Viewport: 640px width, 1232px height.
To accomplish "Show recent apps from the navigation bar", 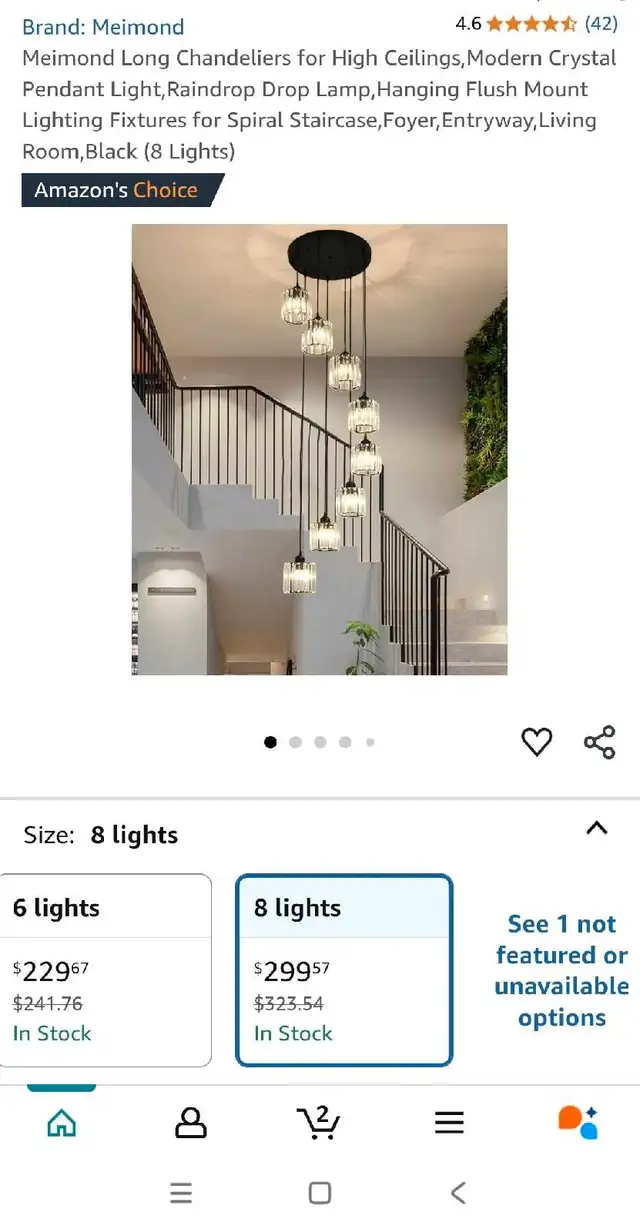I will click(x=181, y=1192).
